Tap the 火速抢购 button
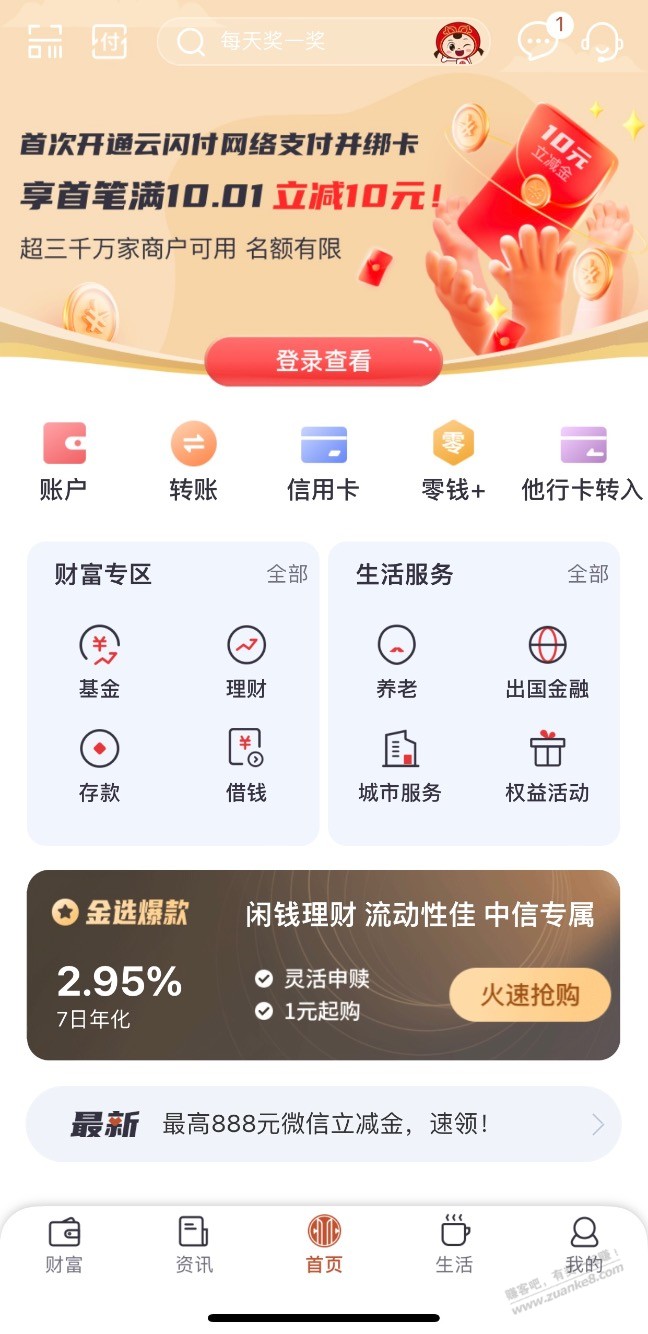 pyautogui.click(x=530, y=995)
